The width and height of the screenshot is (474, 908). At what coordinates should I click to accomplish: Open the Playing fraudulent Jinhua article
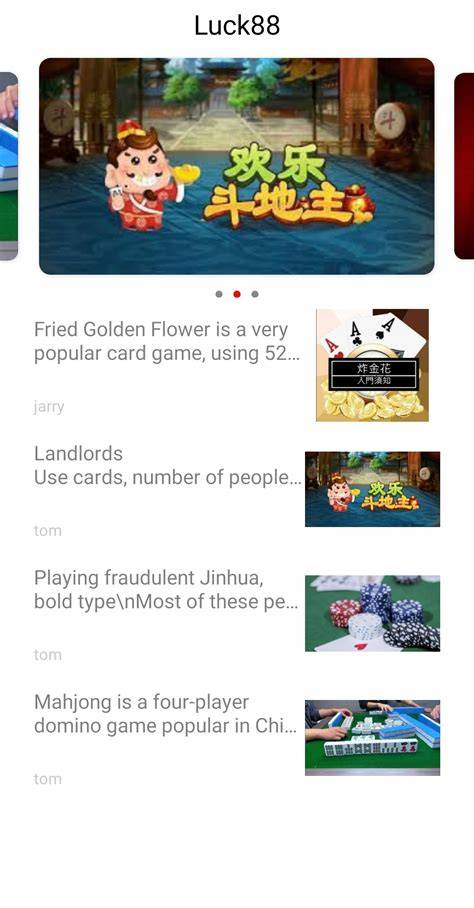(x=237, y=614)
